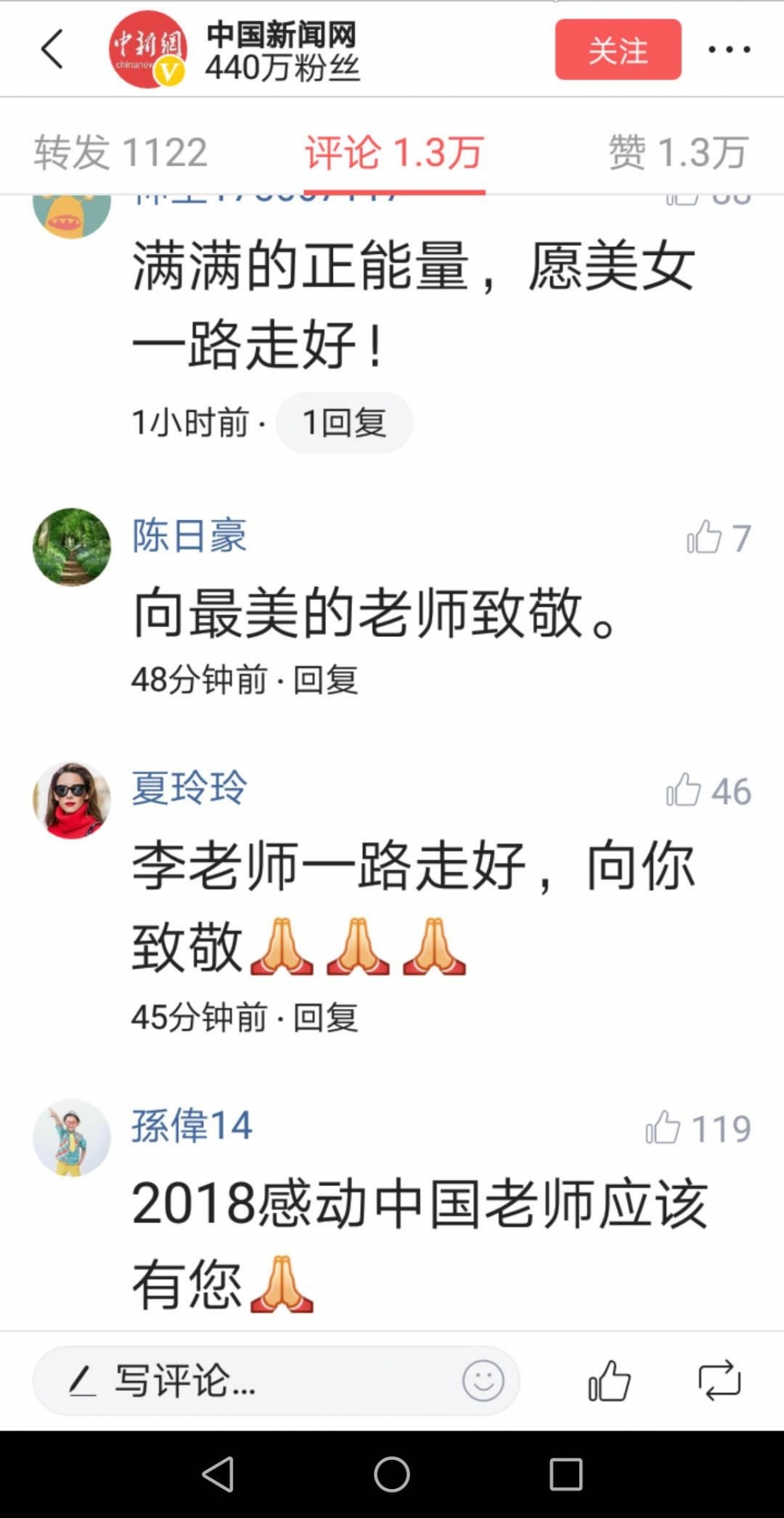Repost using the bottom bar share icon

(x=720, y=1381)
